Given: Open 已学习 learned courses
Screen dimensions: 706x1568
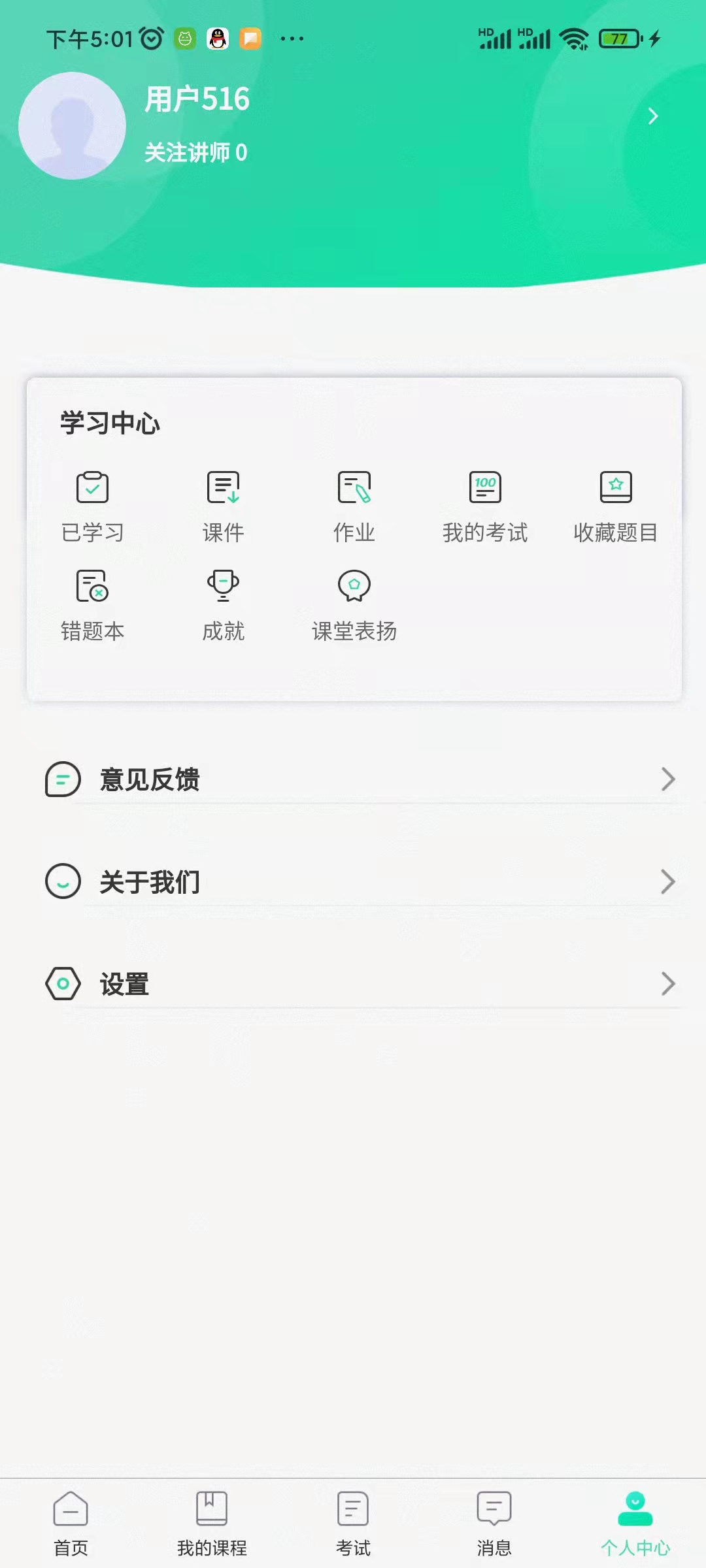Looking at the screenshot, I should pos(92,506).
